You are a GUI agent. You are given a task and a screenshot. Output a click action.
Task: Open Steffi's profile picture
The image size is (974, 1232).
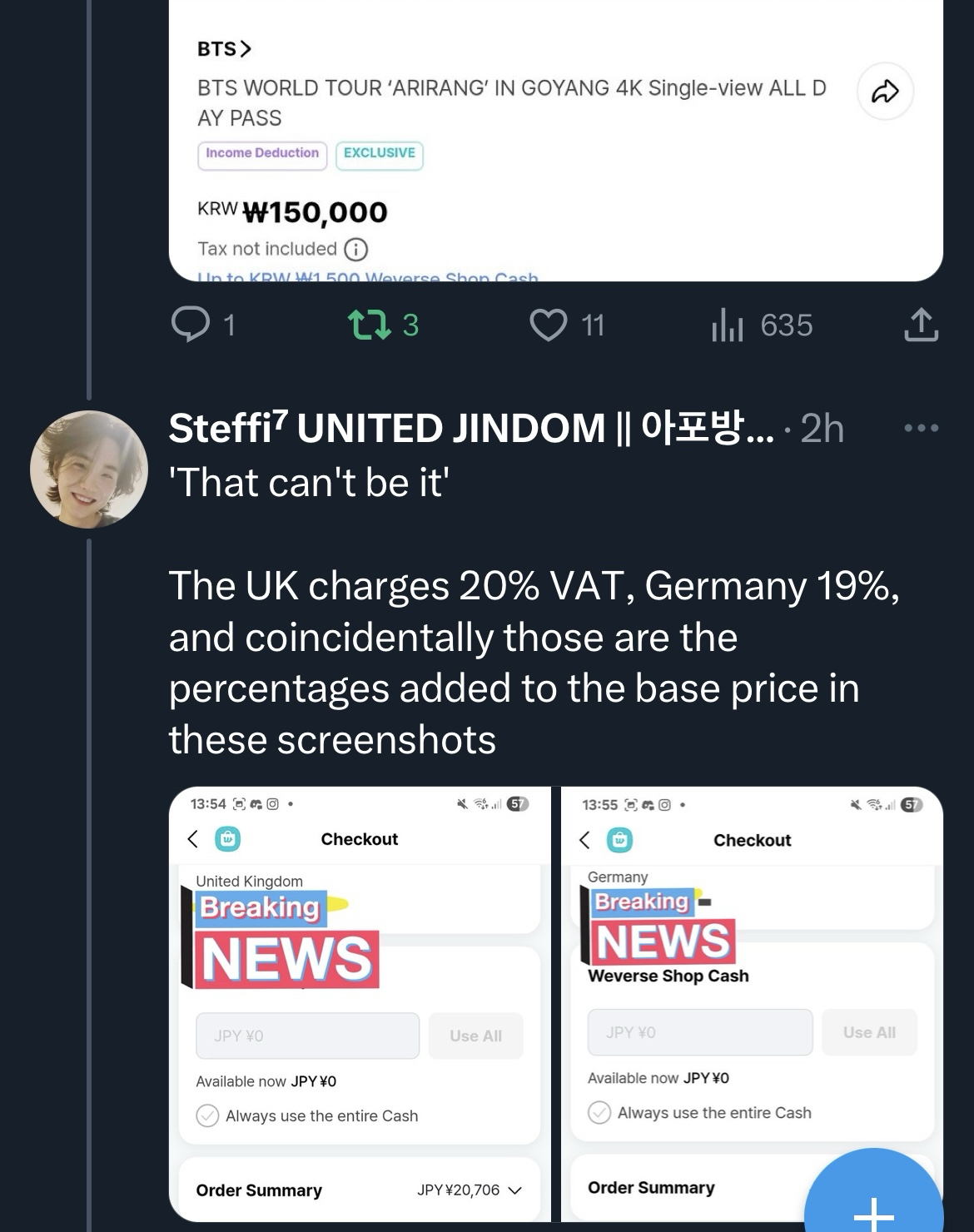coord(89,469)
